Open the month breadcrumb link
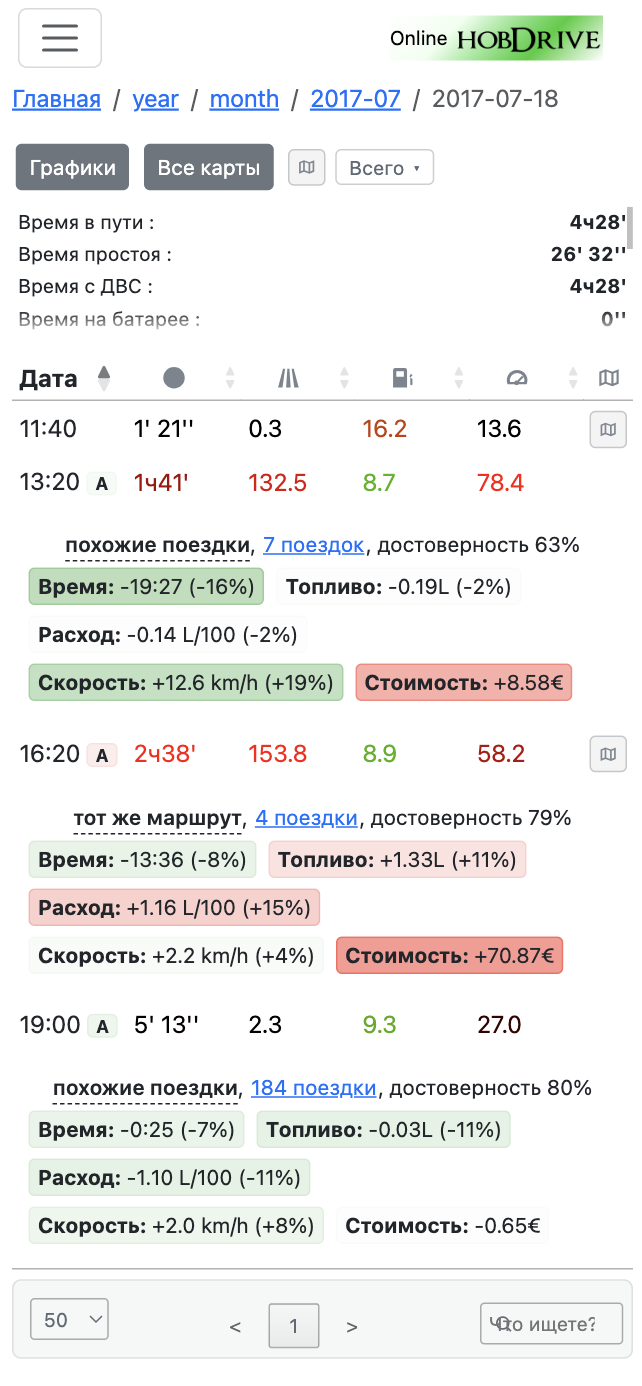 click(x=244, y=99)
